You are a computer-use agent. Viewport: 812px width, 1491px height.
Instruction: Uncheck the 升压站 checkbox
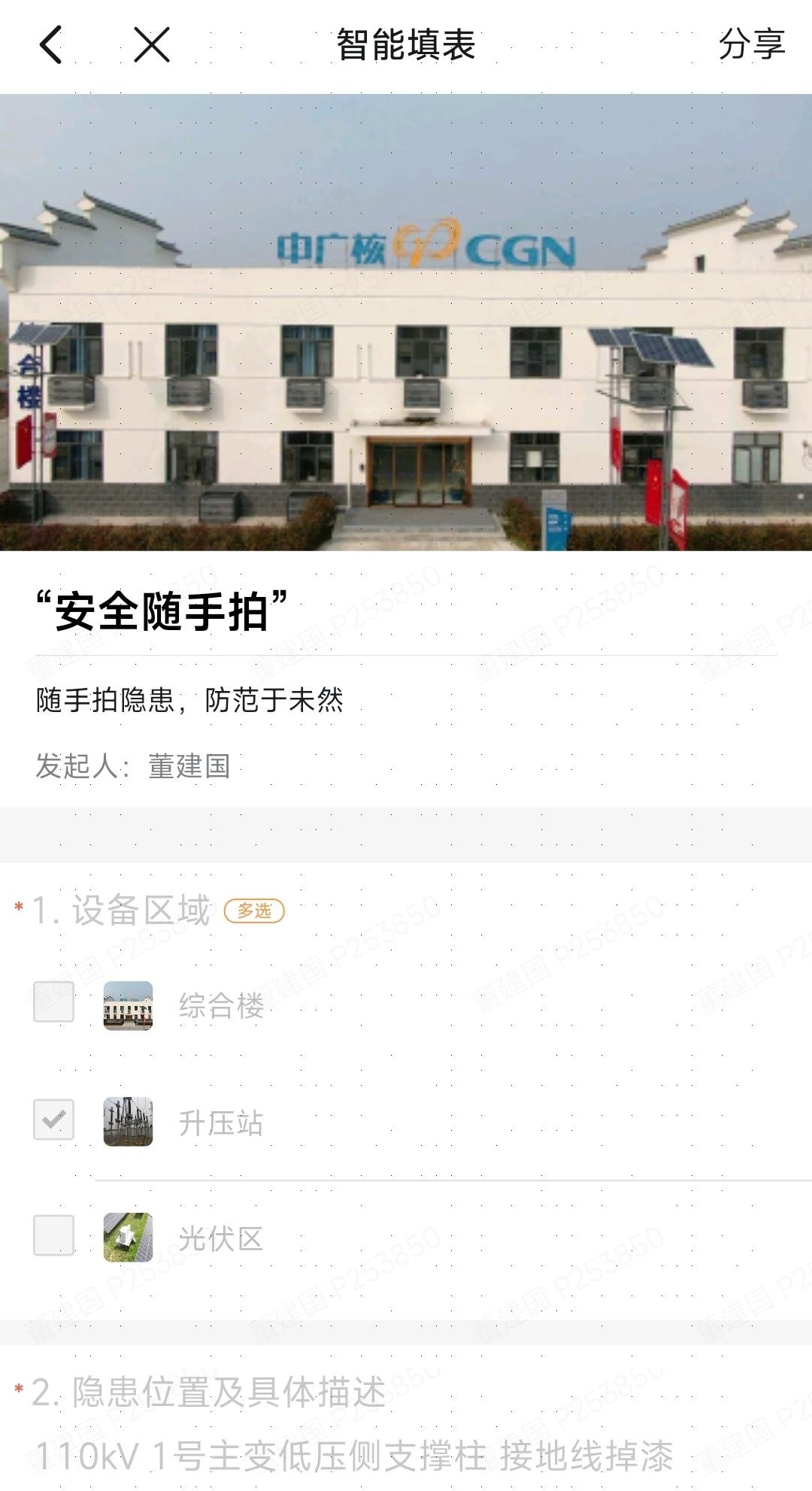point(53,1120)
